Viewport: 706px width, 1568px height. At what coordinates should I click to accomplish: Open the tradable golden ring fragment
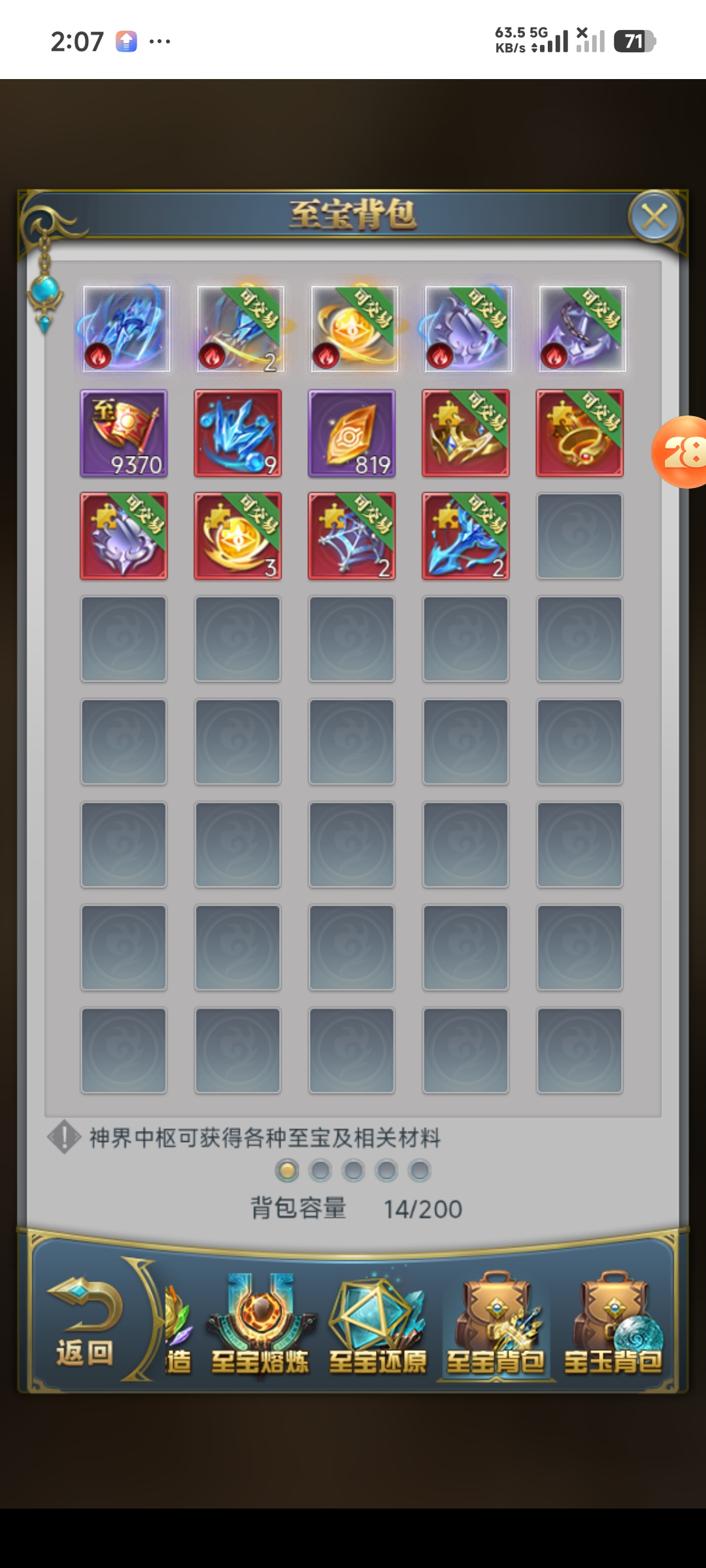click(579, 433)
